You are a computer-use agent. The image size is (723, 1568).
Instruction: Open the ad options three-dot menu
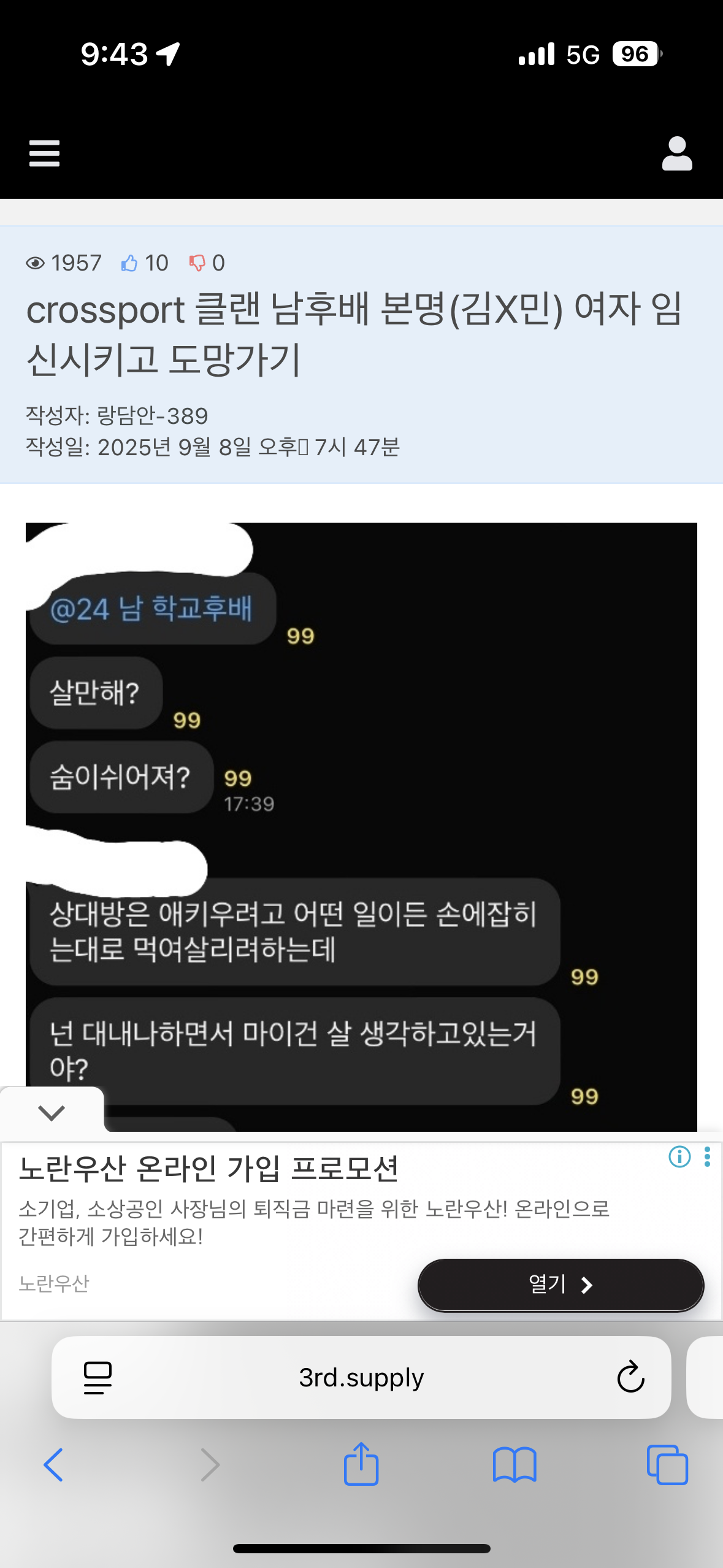pos(707,1157)
